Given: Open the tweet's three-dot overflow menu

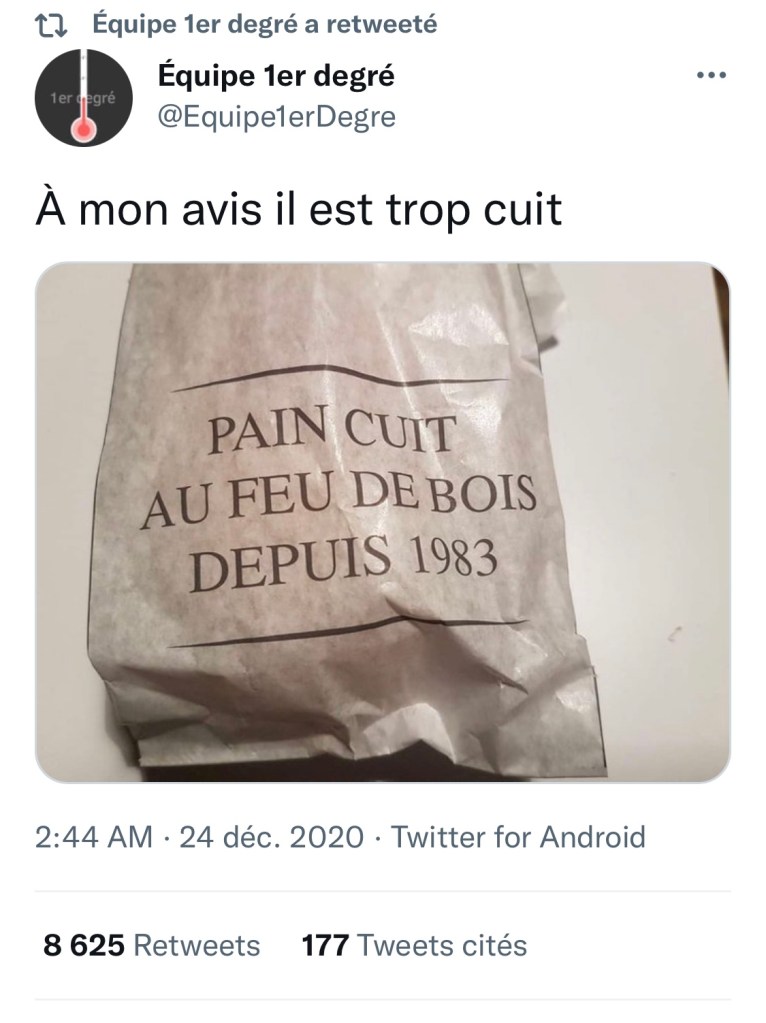Looking at the screenshot, I should [711, 76].
